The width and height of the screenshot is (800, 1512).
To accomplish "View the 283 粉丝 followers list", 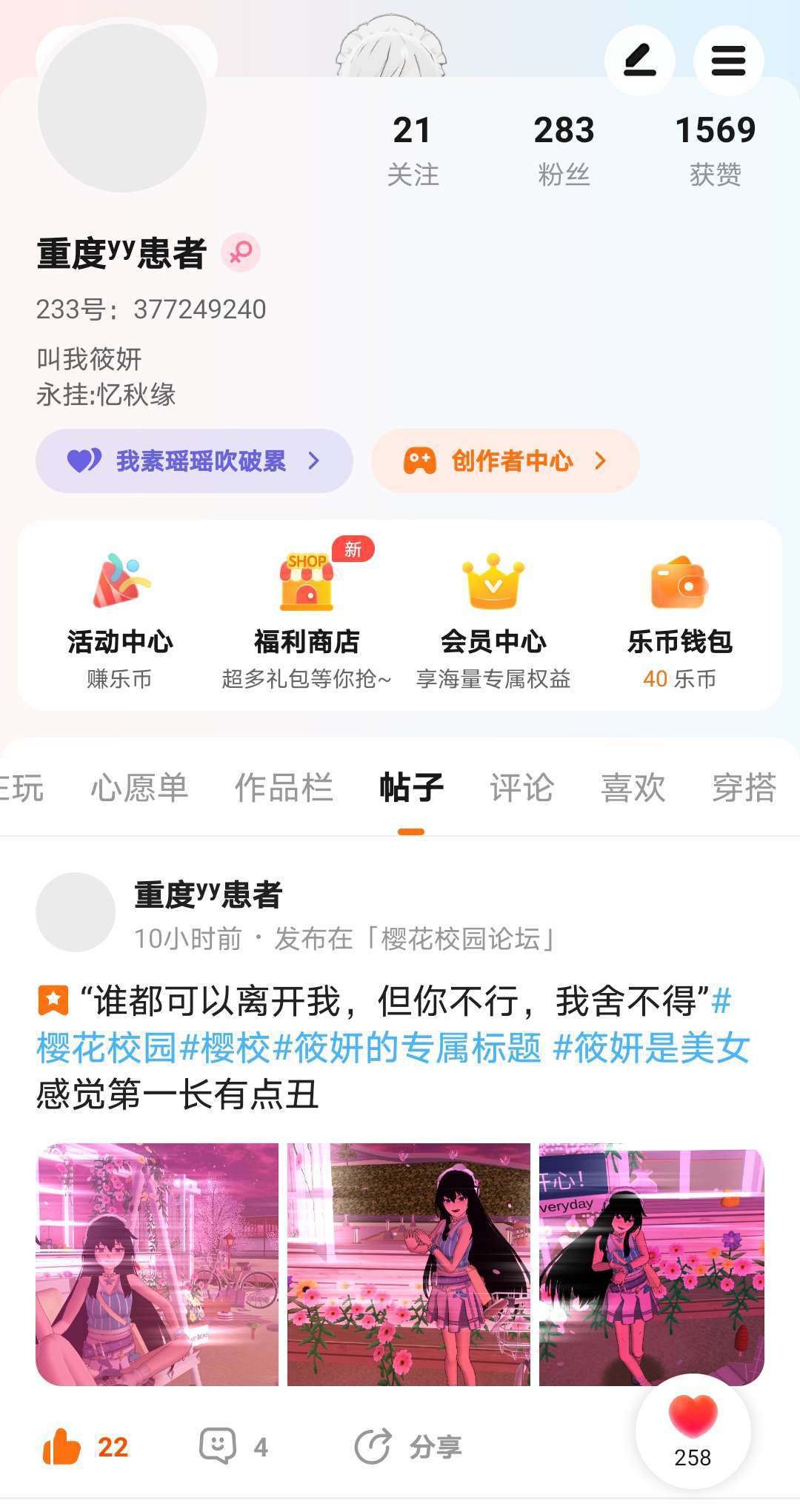I will point(564,149).
